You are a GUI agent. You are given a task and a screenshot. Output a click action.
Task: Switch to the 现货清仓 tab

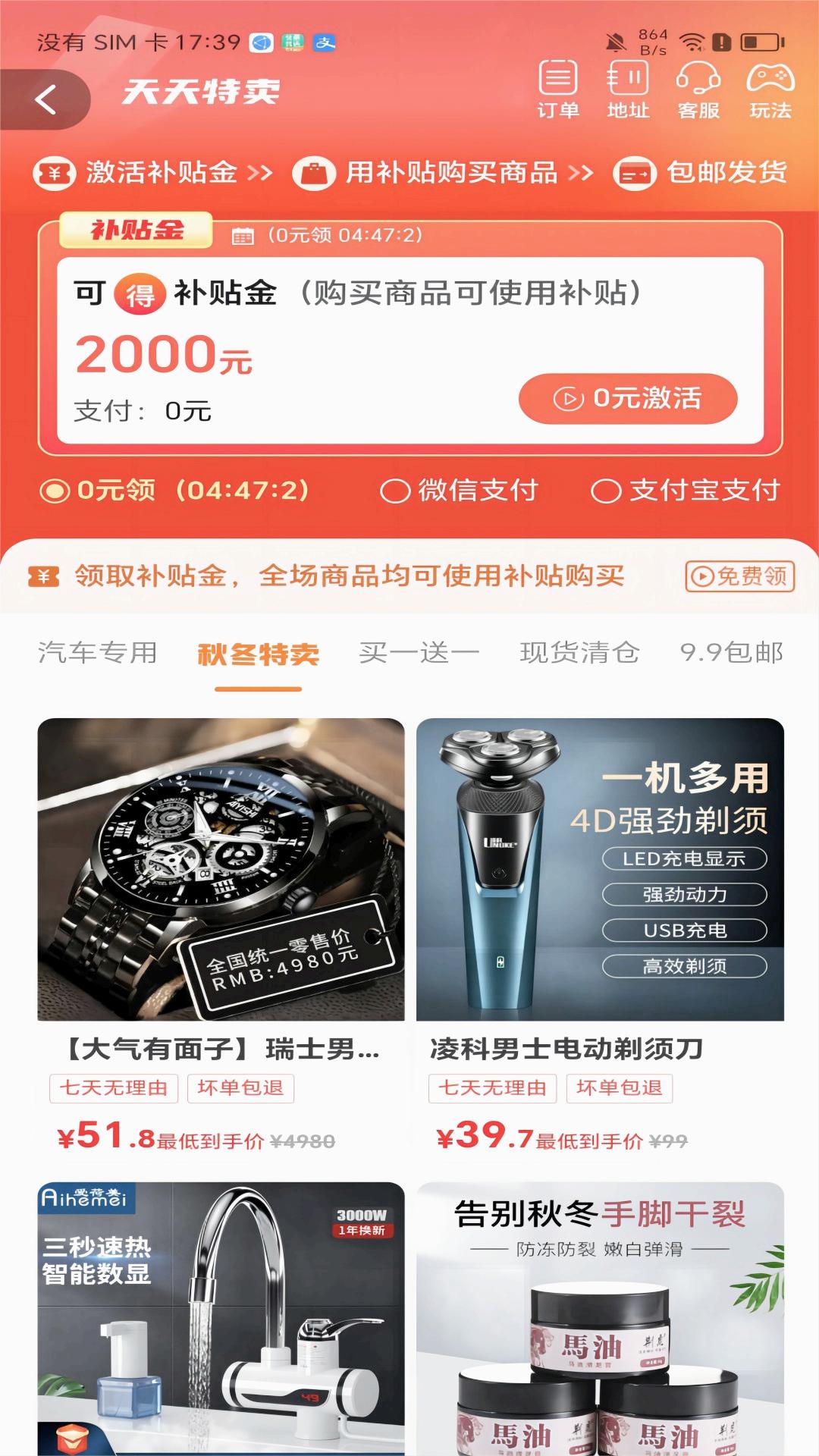579,653
